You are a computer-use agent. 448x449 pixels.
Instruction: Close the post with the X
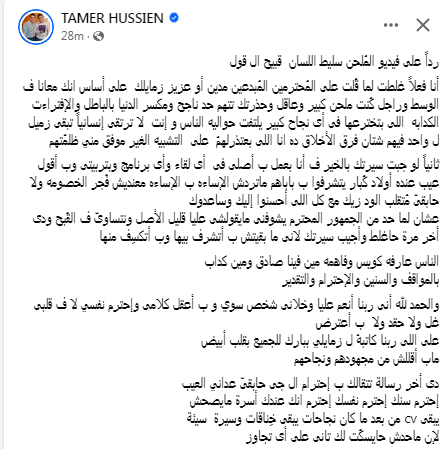pyautogui.click(x=423, y=25)
